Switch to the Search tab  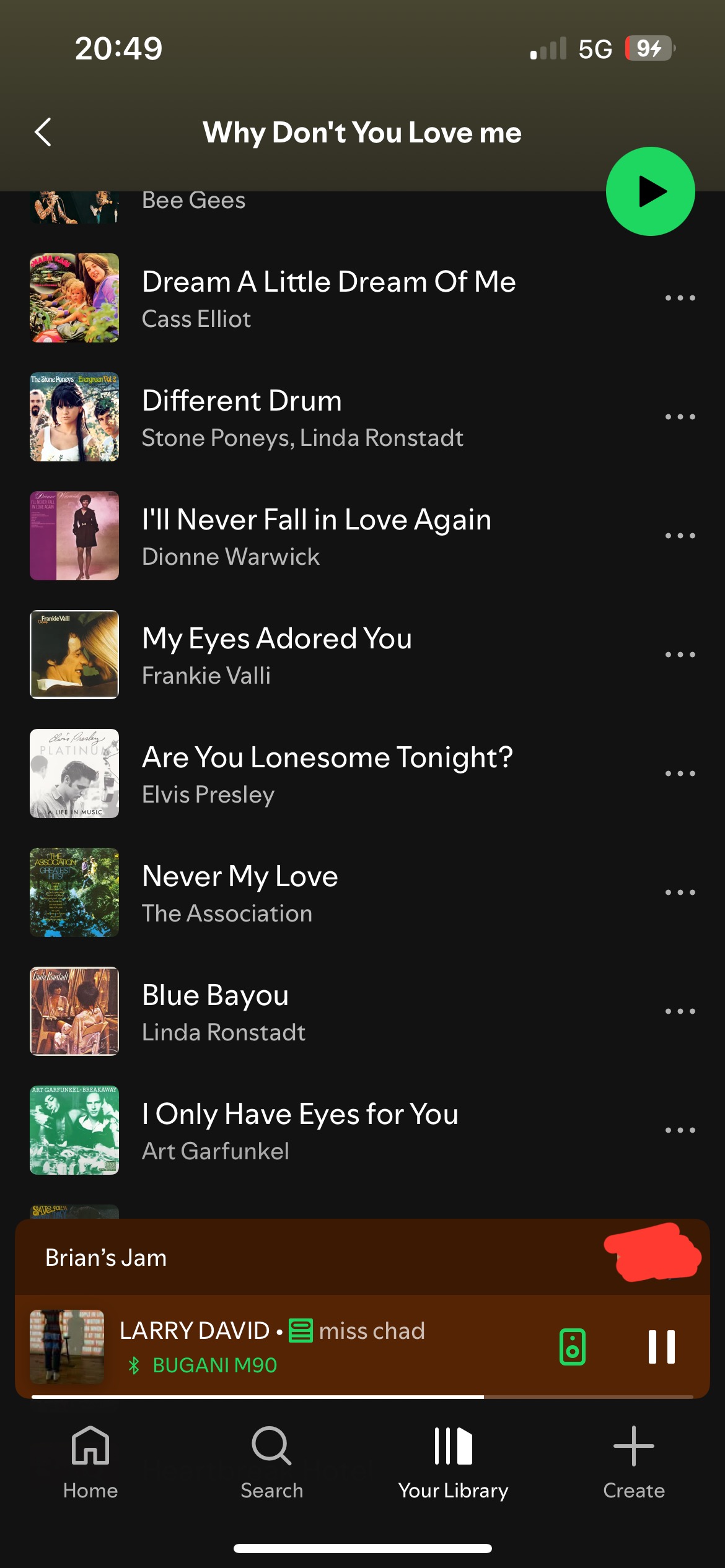[x=271, y=1462]
